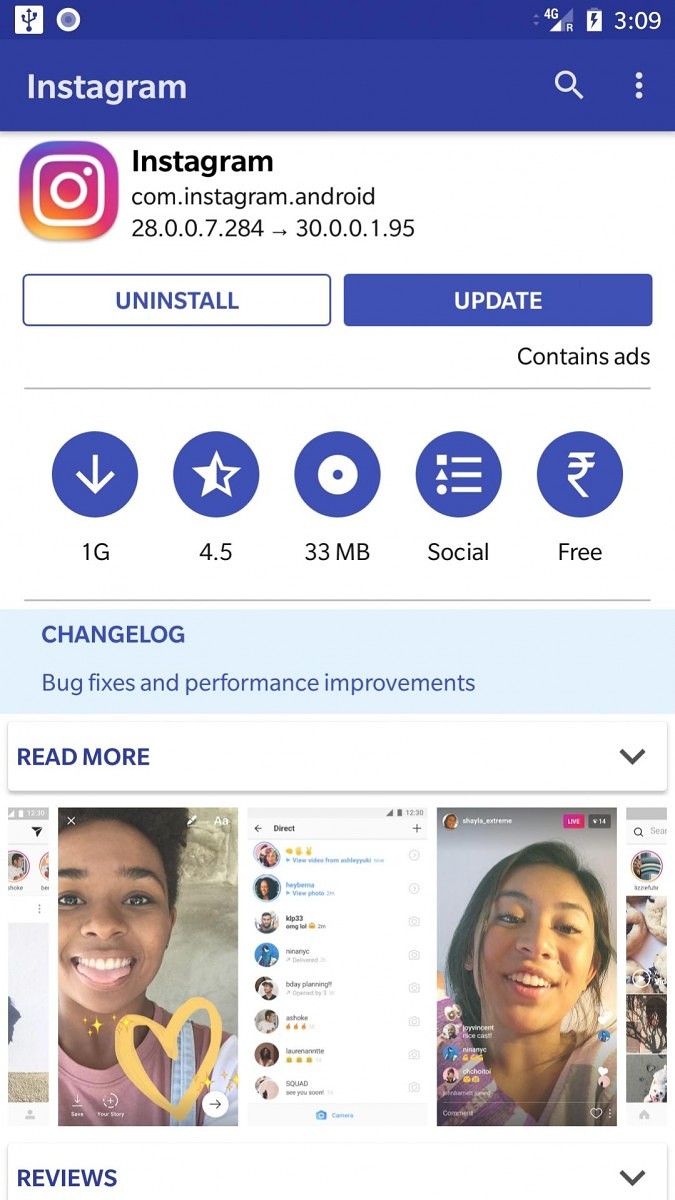Expand the Reviews section

(x=337, y=1174)
